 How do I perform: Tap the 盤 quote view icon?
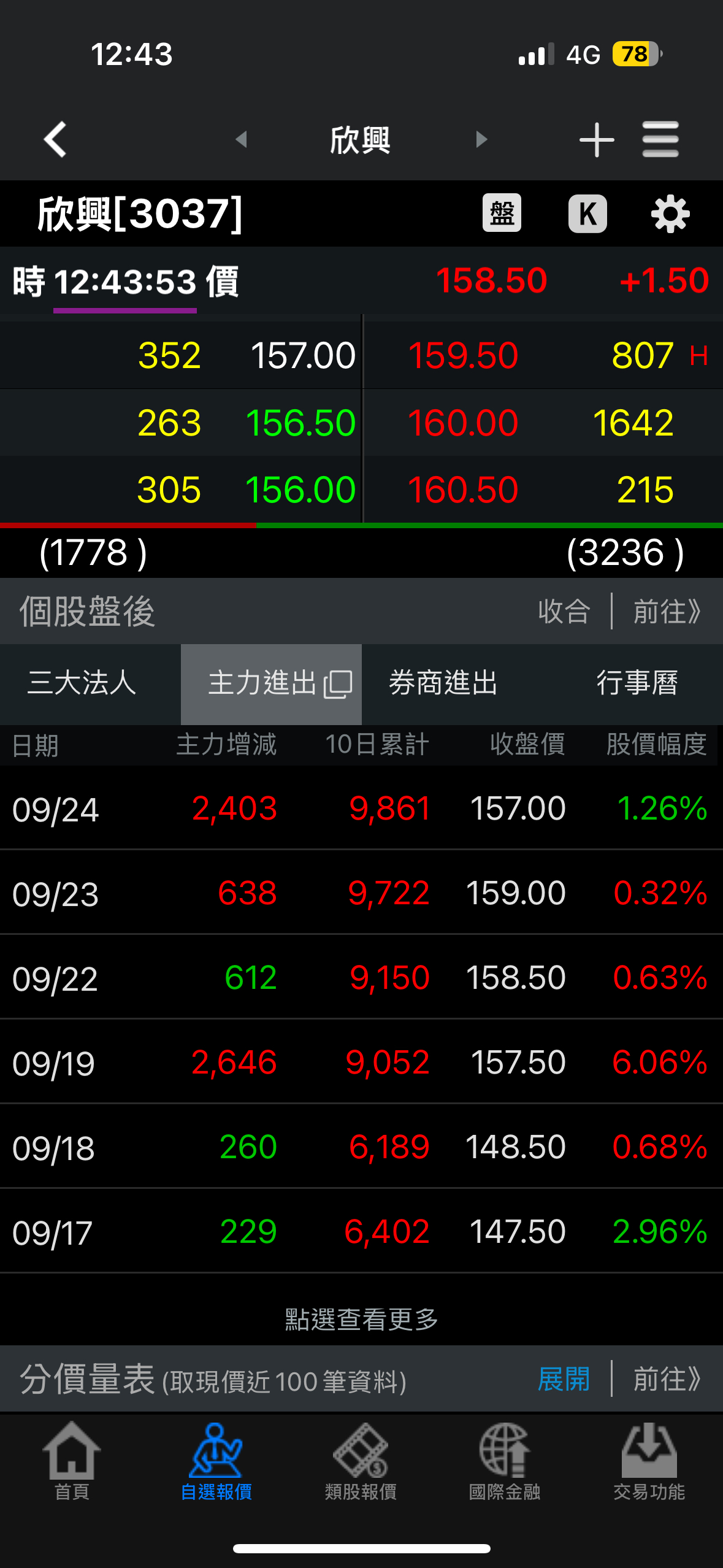tap(502, 213)
